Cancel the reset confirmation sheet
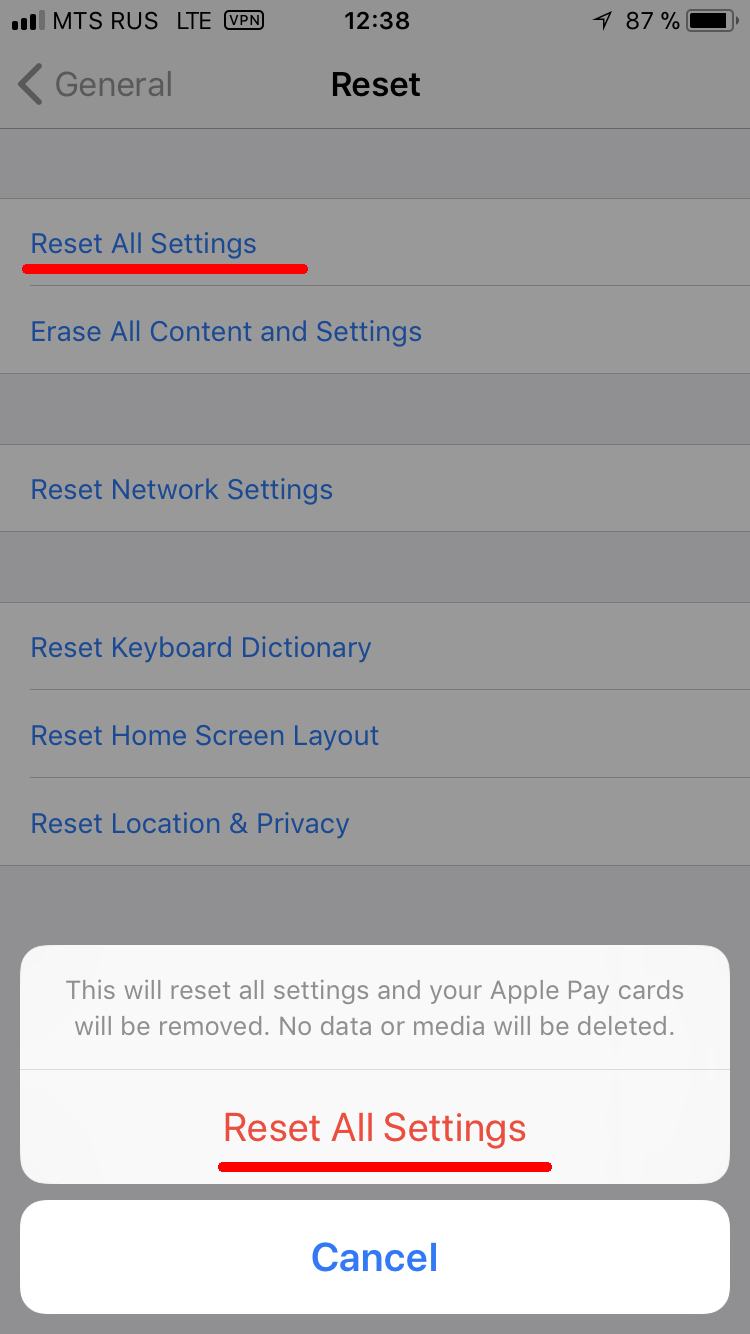The image size is (750, 1334). [x=374, y=1257]
